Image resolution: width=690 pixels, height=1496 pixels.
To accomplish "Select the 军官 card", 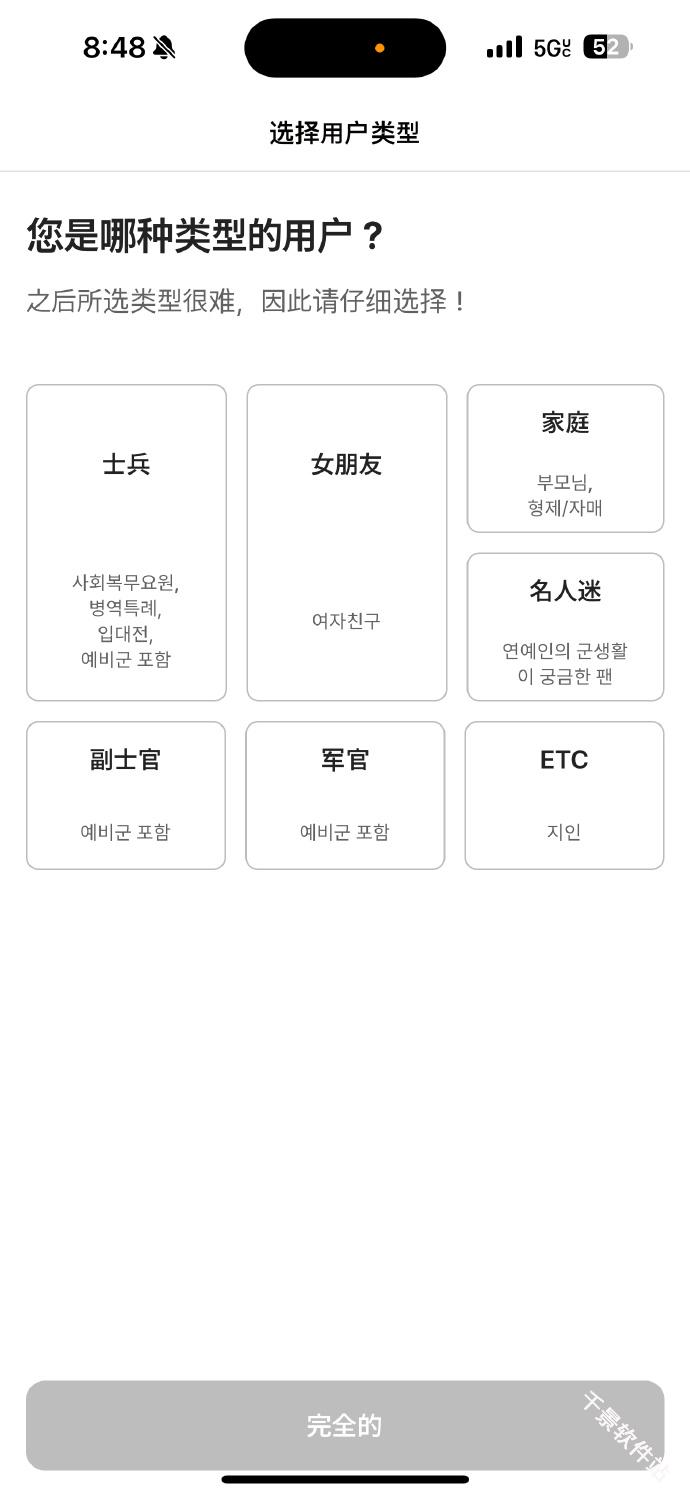I will pyautogui.click(x=345, y=795).
